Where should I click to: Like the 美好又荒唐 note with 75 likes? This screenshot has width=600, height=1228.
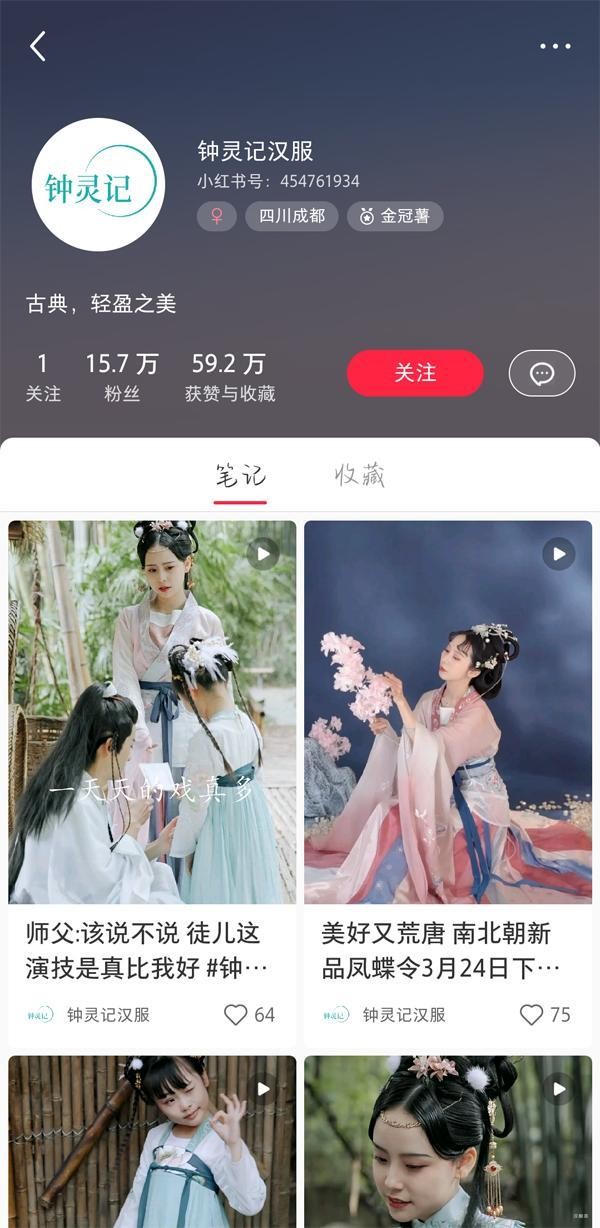(532, 1015)
